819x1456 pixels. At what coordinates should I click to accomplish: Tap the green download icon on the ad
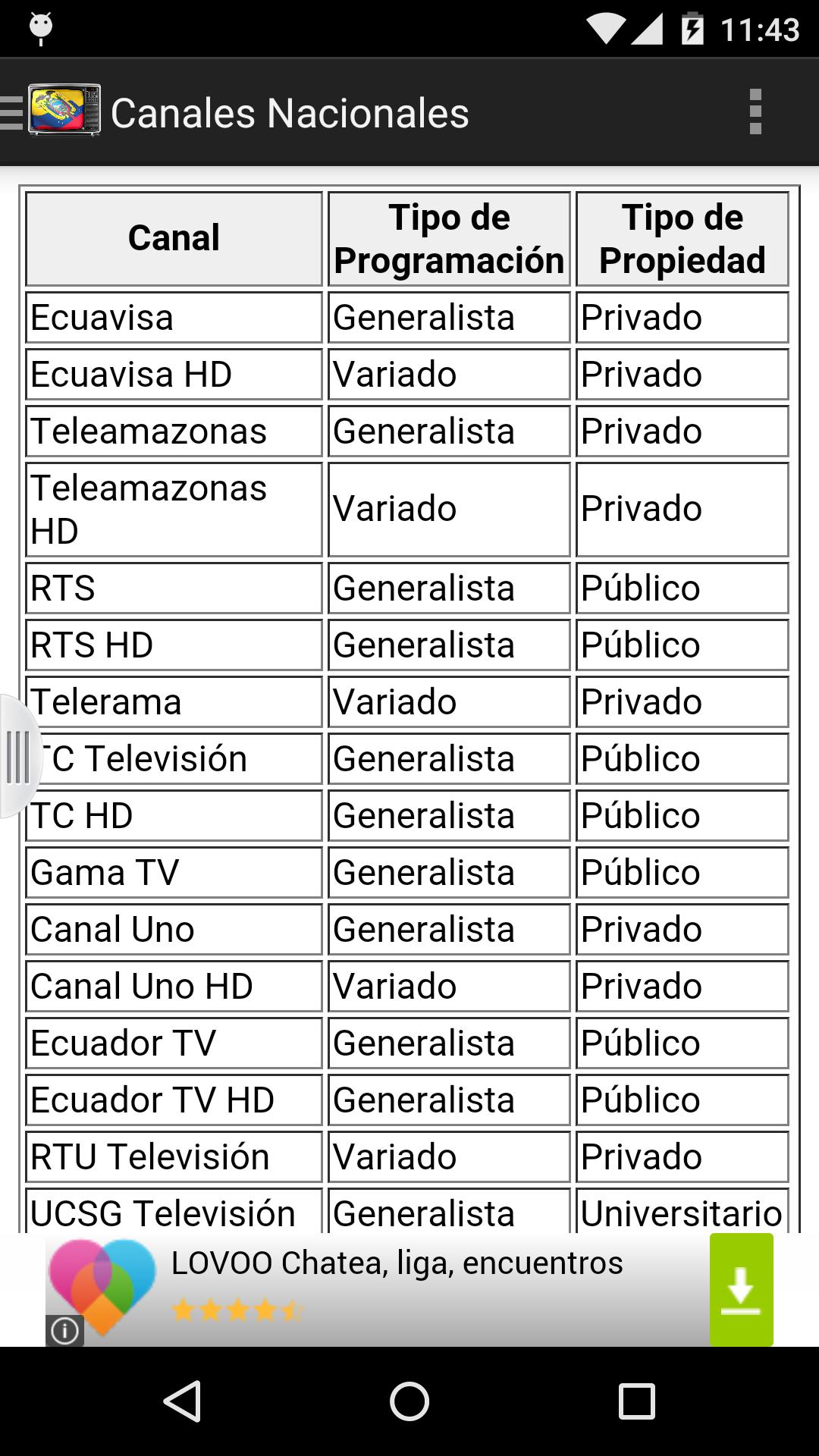[741, 1291]
